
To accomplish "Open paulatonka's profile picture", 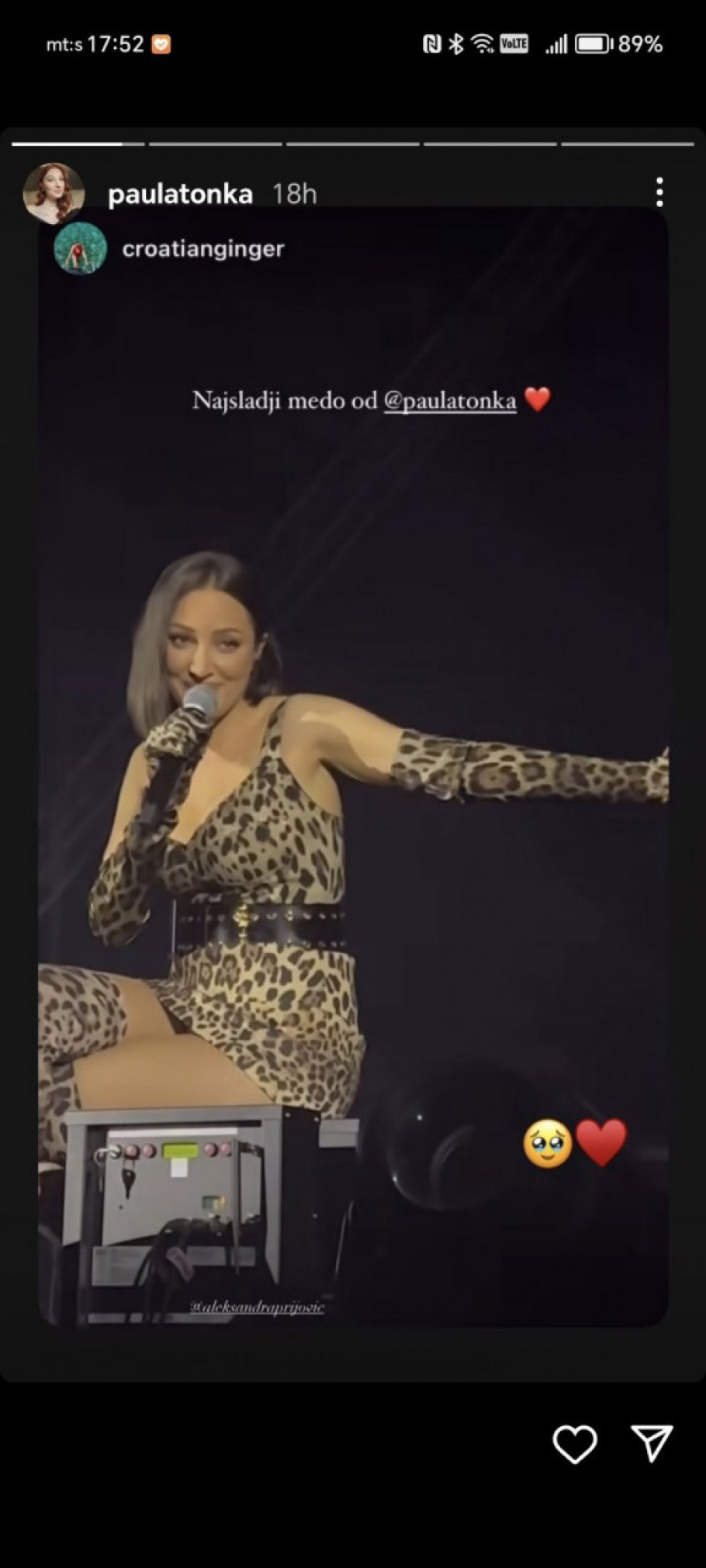I will point(54,193).
